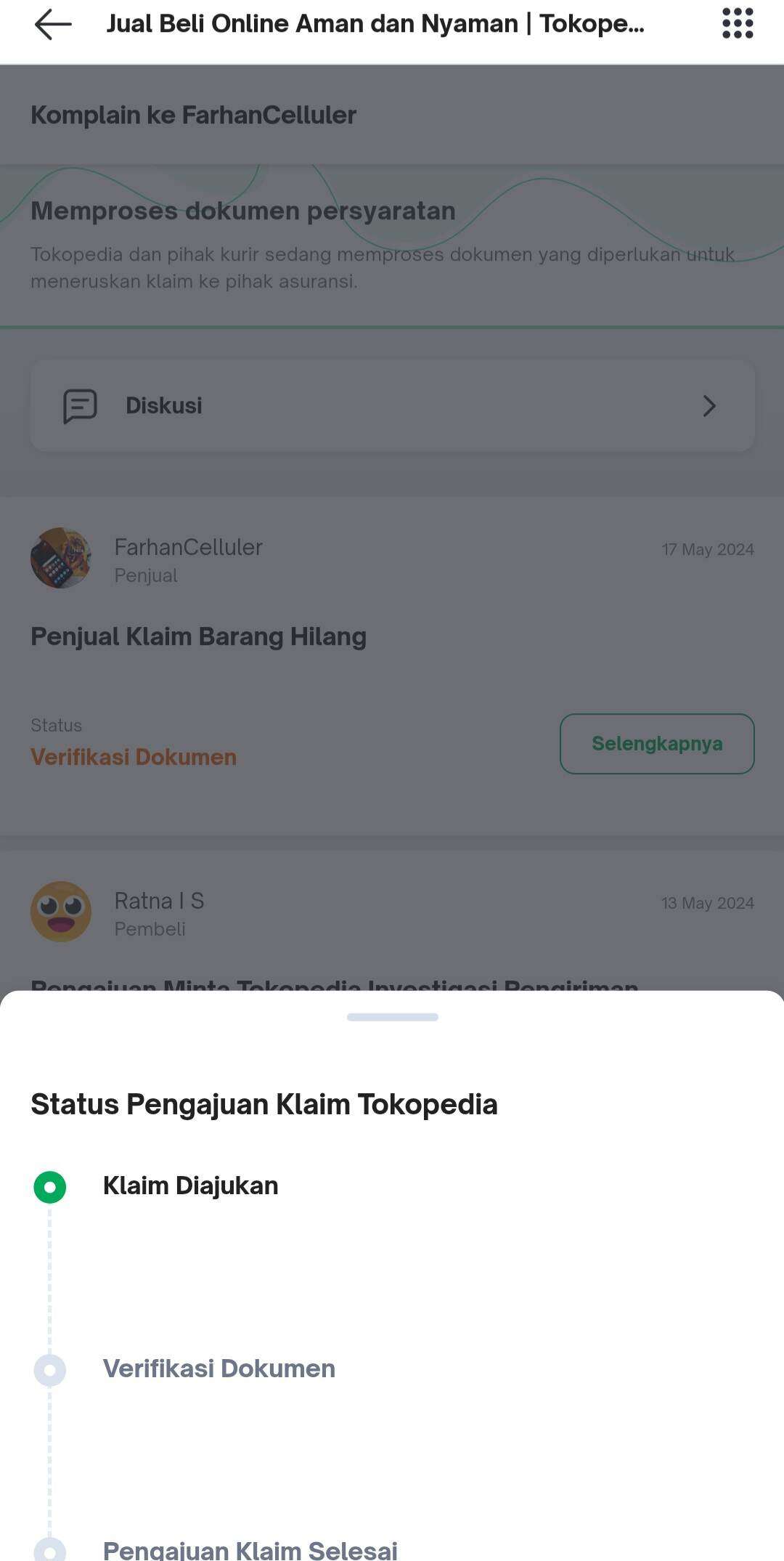The height and width of the screenshot is (1561, 784).
Task: Open the dotted grid menu icon
Action: (x=738, y=24)
